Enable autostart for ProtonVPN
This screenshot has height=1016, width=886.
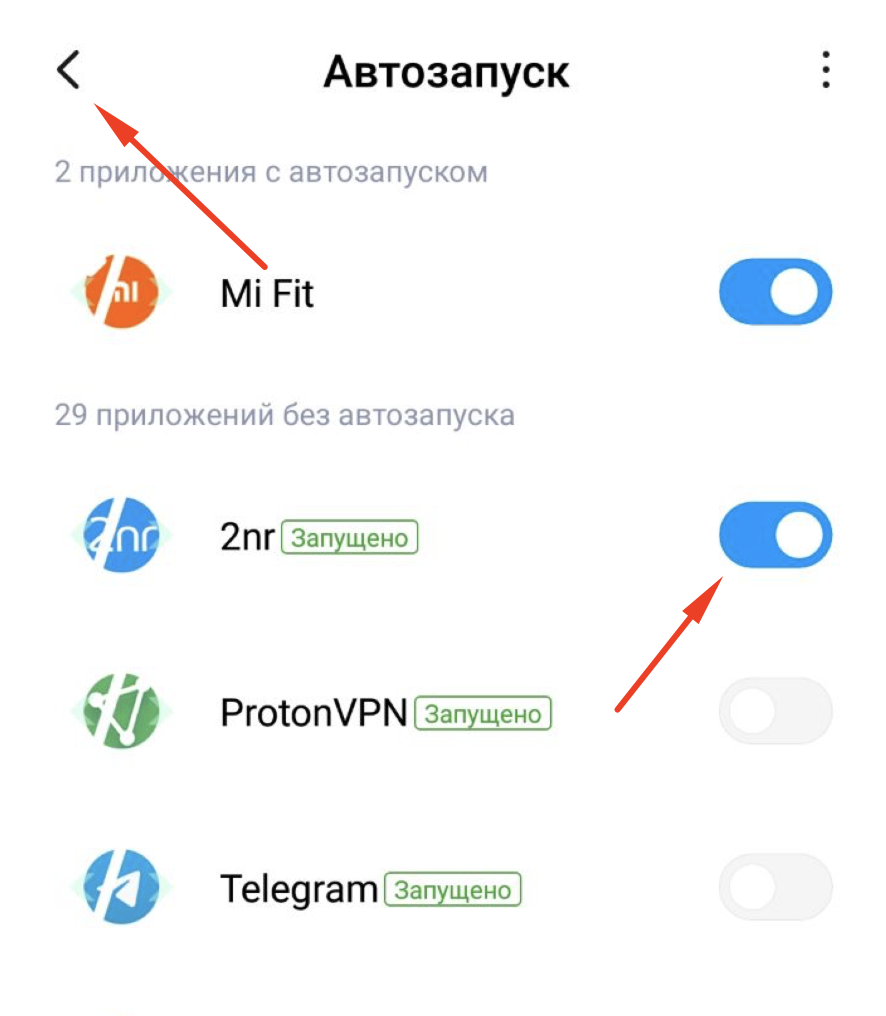[775, 713]
